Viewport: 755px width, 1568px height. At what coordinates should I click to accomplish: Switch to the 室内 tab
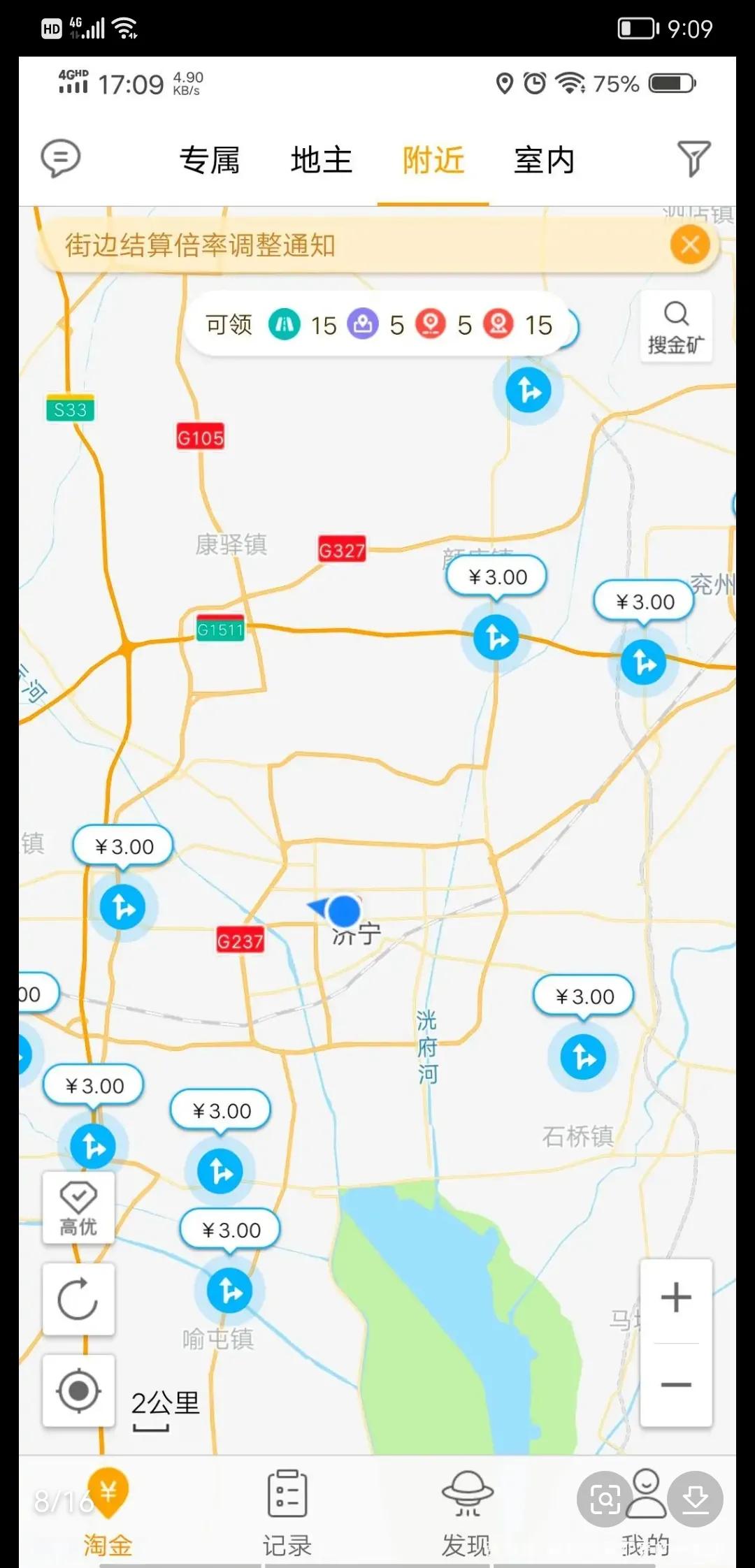[x=544, y=159]
